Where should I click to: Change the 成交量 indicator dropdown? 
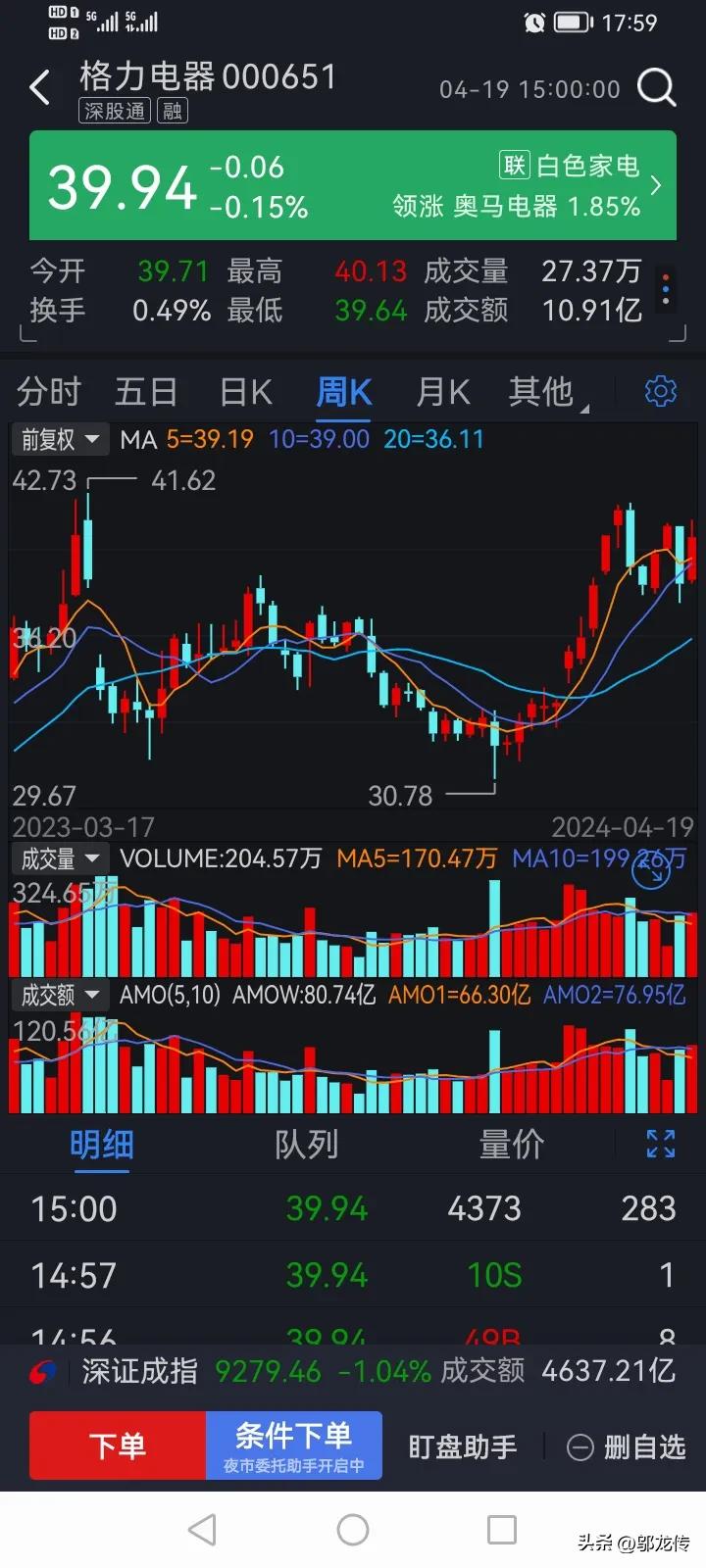(x=60, y=859)
